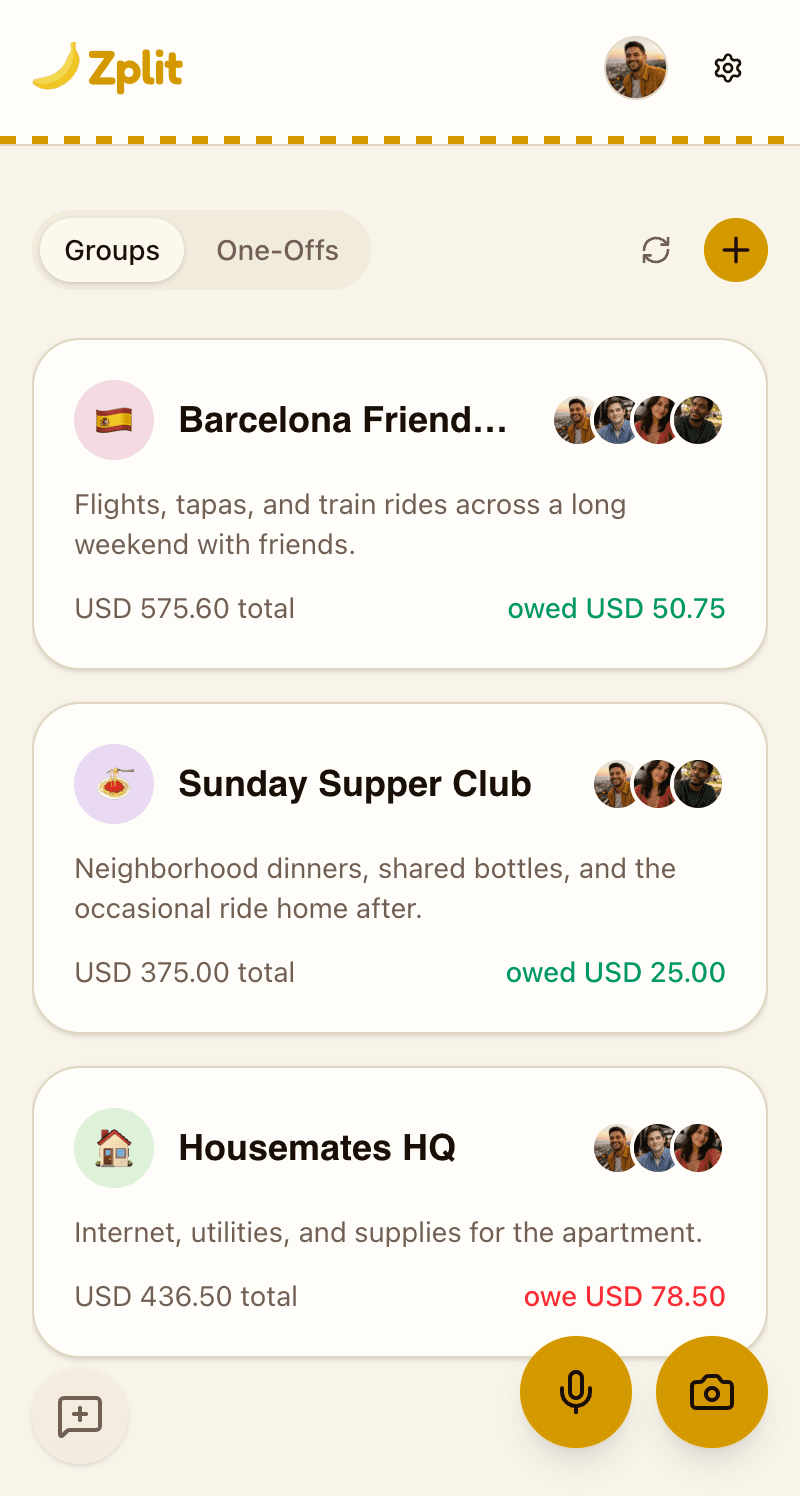Open the Zplit banana logo

pyautogui.click(x=108, y=68)
